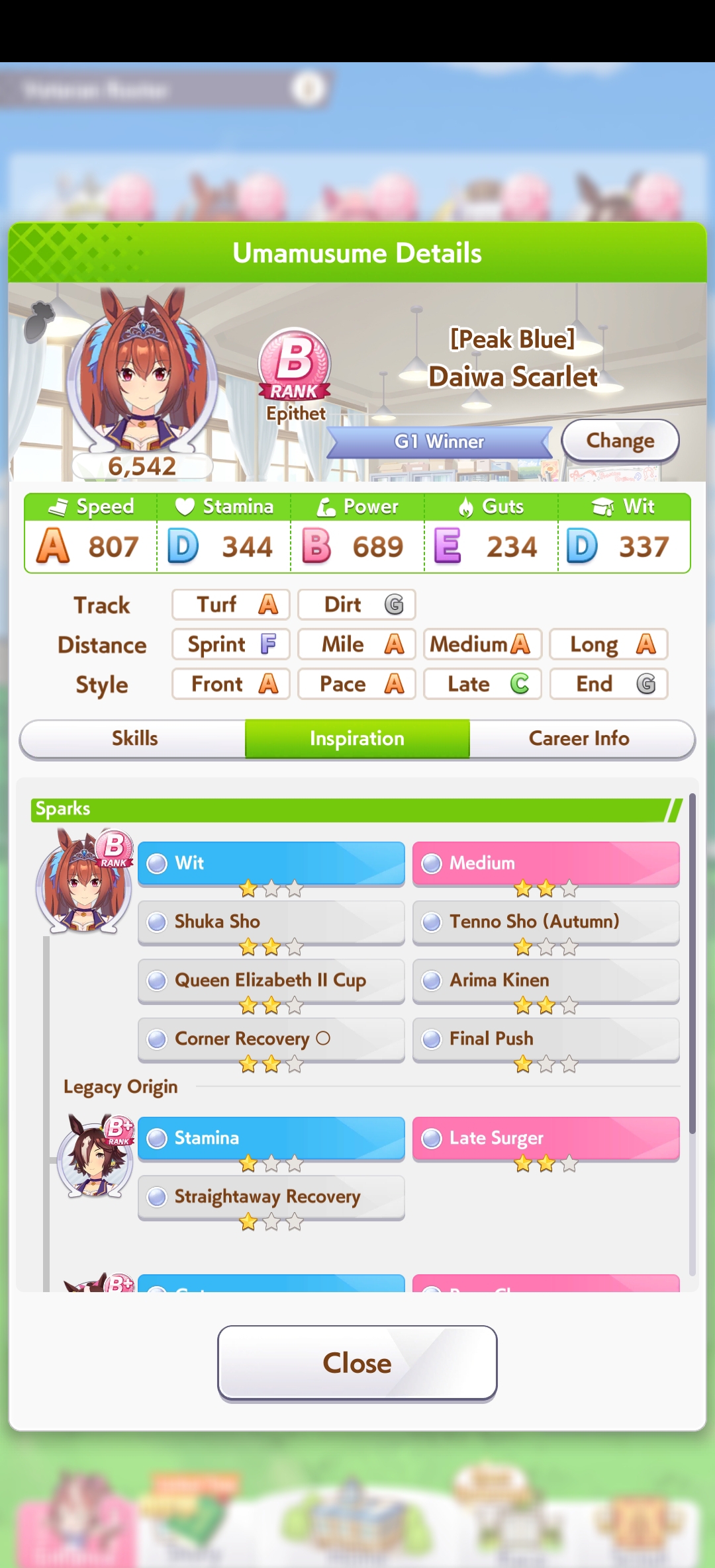715x1568 pixels.
Task: Open the Career Info tab
Action: tap(579, 738)
